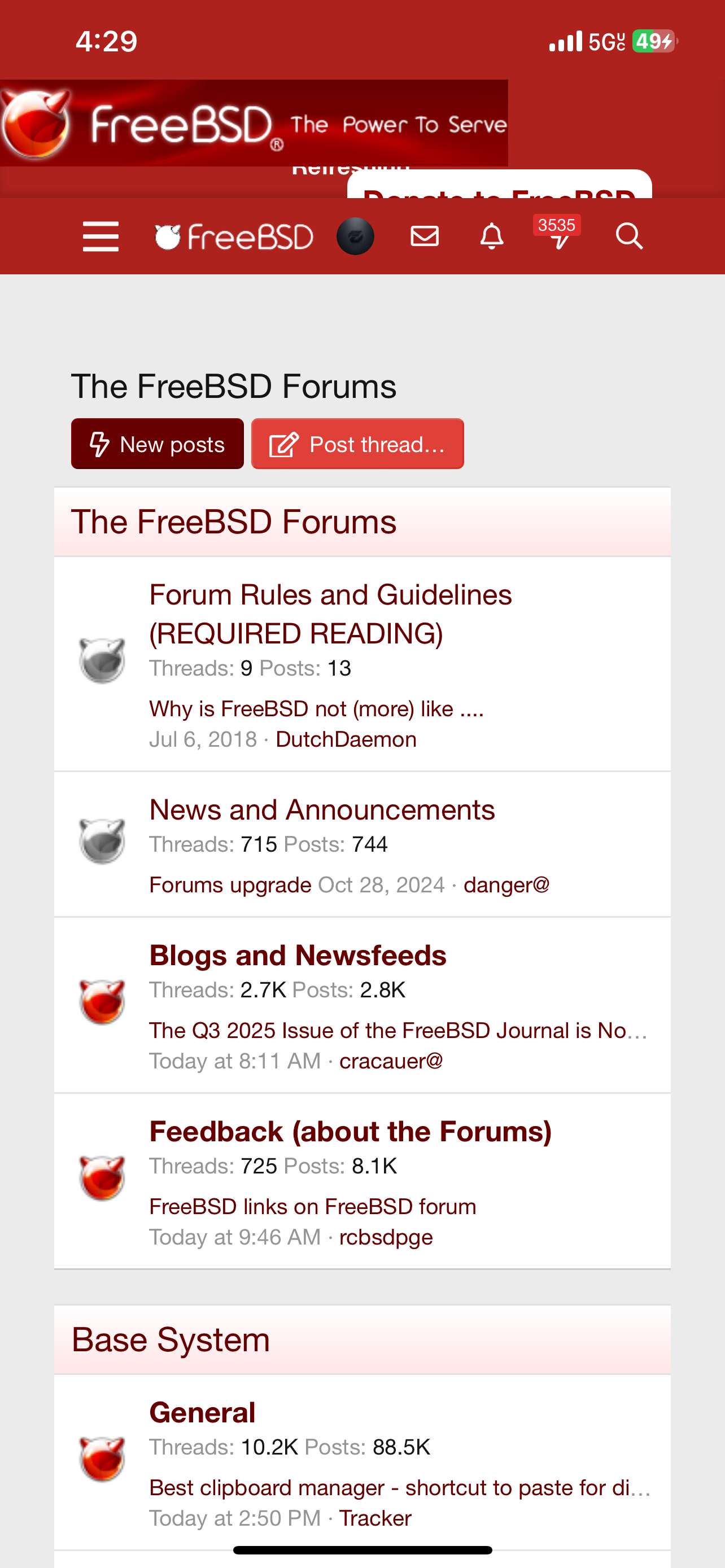
Task: Open News and Announcements forum
Action: tap(321, 809)
